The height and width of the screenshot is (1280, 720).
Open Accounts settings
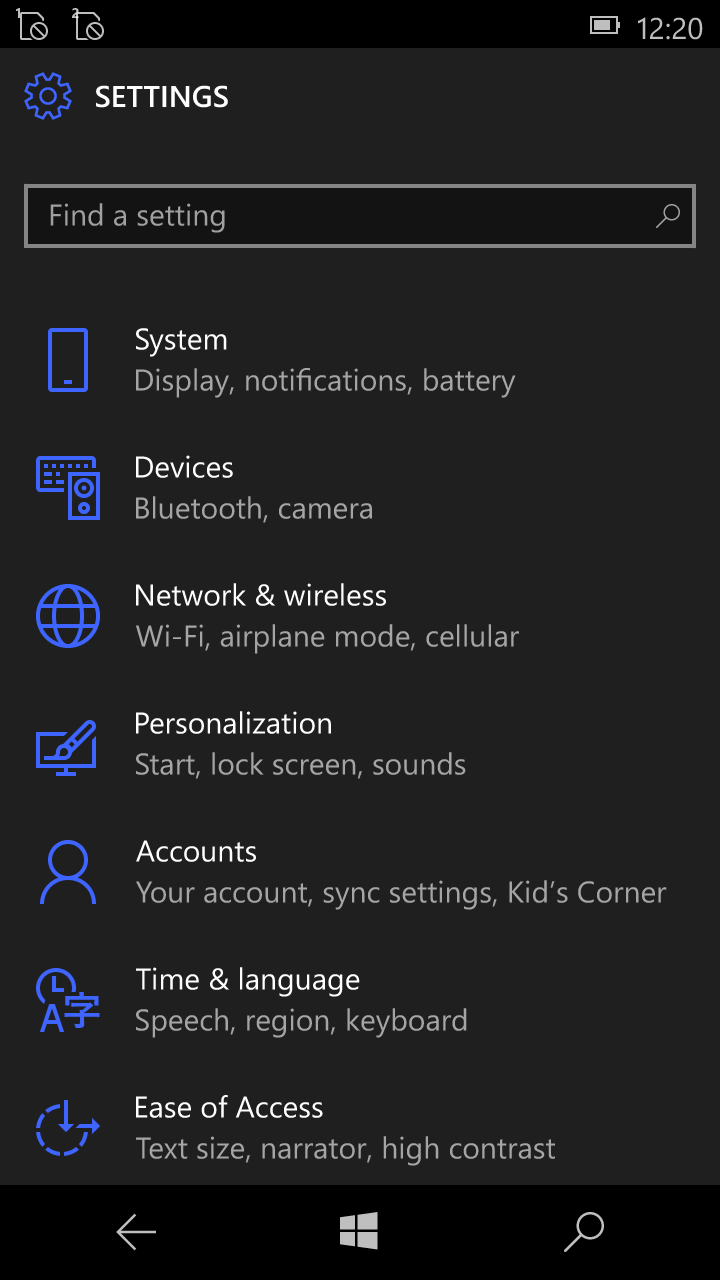click(x=400, y=872)
